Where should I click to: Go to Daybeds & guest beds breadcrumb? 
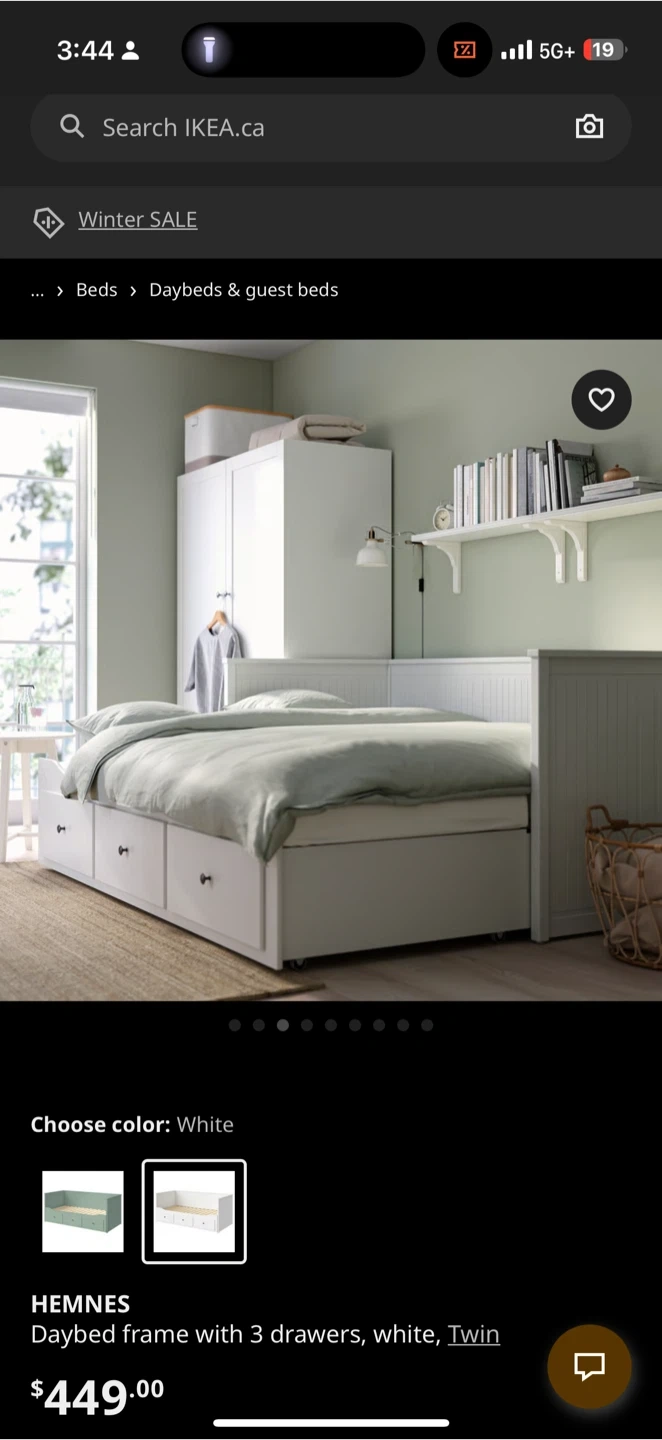(243, 290)
